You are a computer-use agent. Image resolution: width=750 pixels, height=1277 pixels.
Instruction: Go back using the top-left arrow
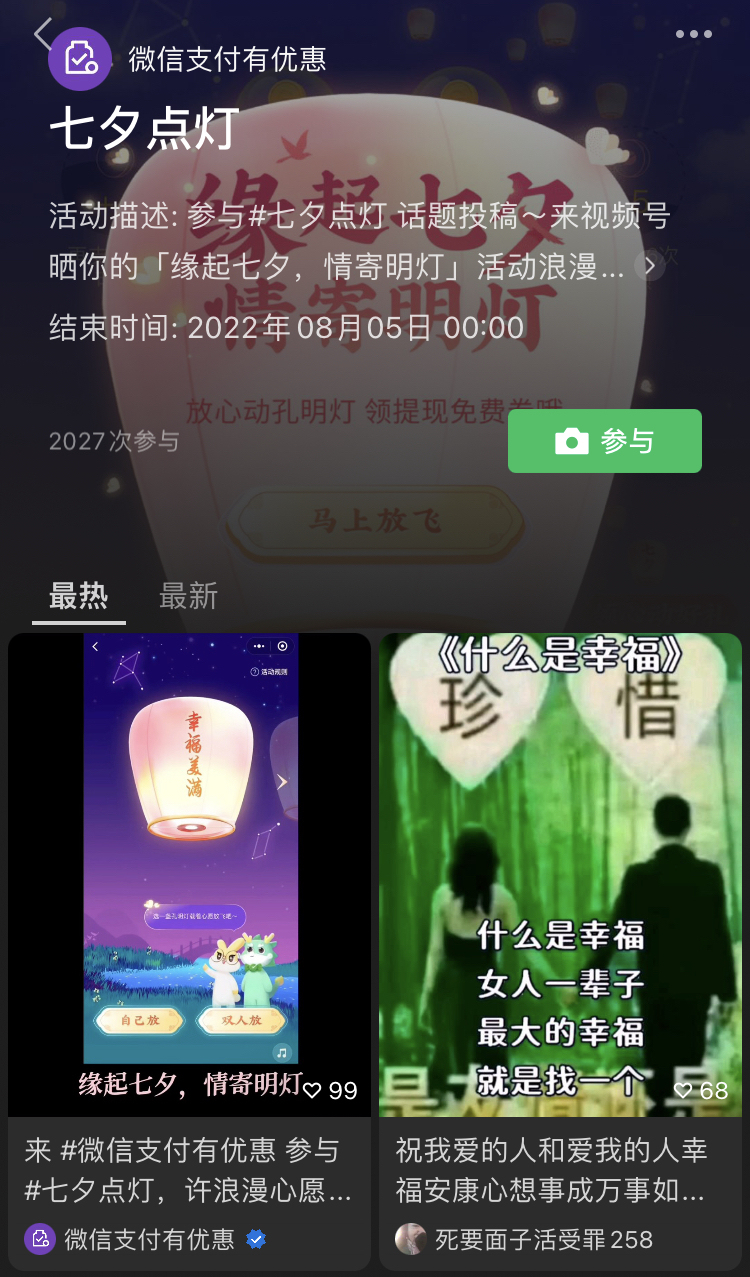click(x=42, y=34)
